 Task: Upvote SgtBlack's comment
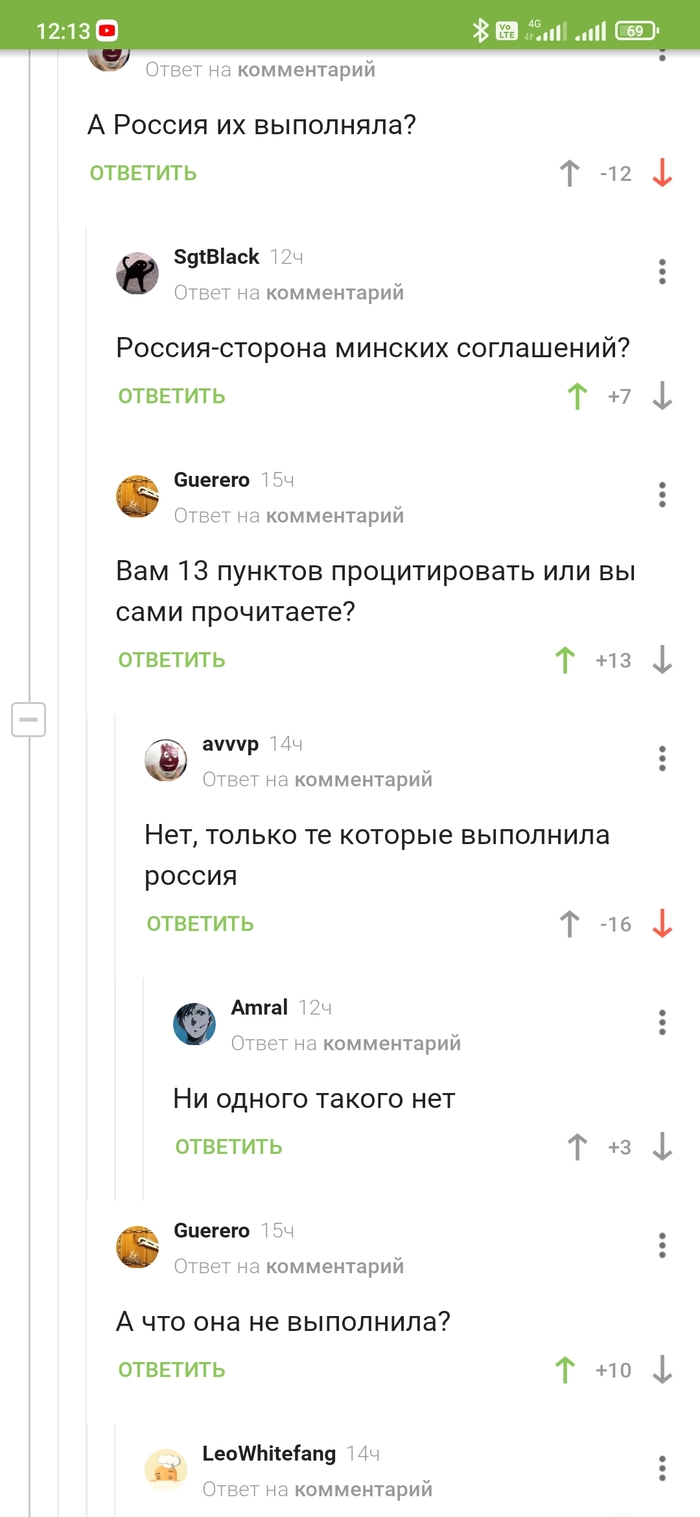(x=577, y=396)
